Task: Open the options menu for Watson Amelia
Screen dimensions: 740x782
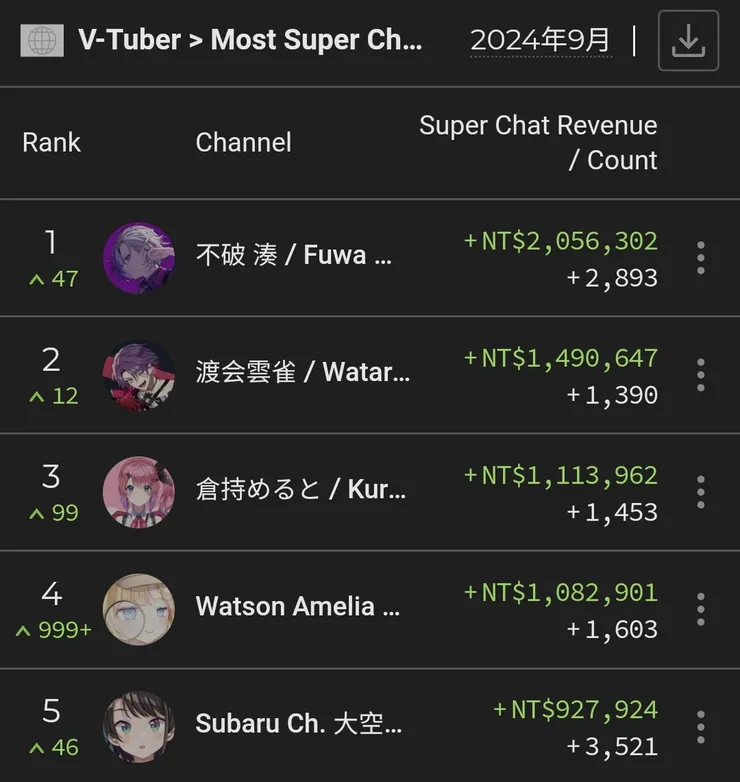Action: point(700,609)
